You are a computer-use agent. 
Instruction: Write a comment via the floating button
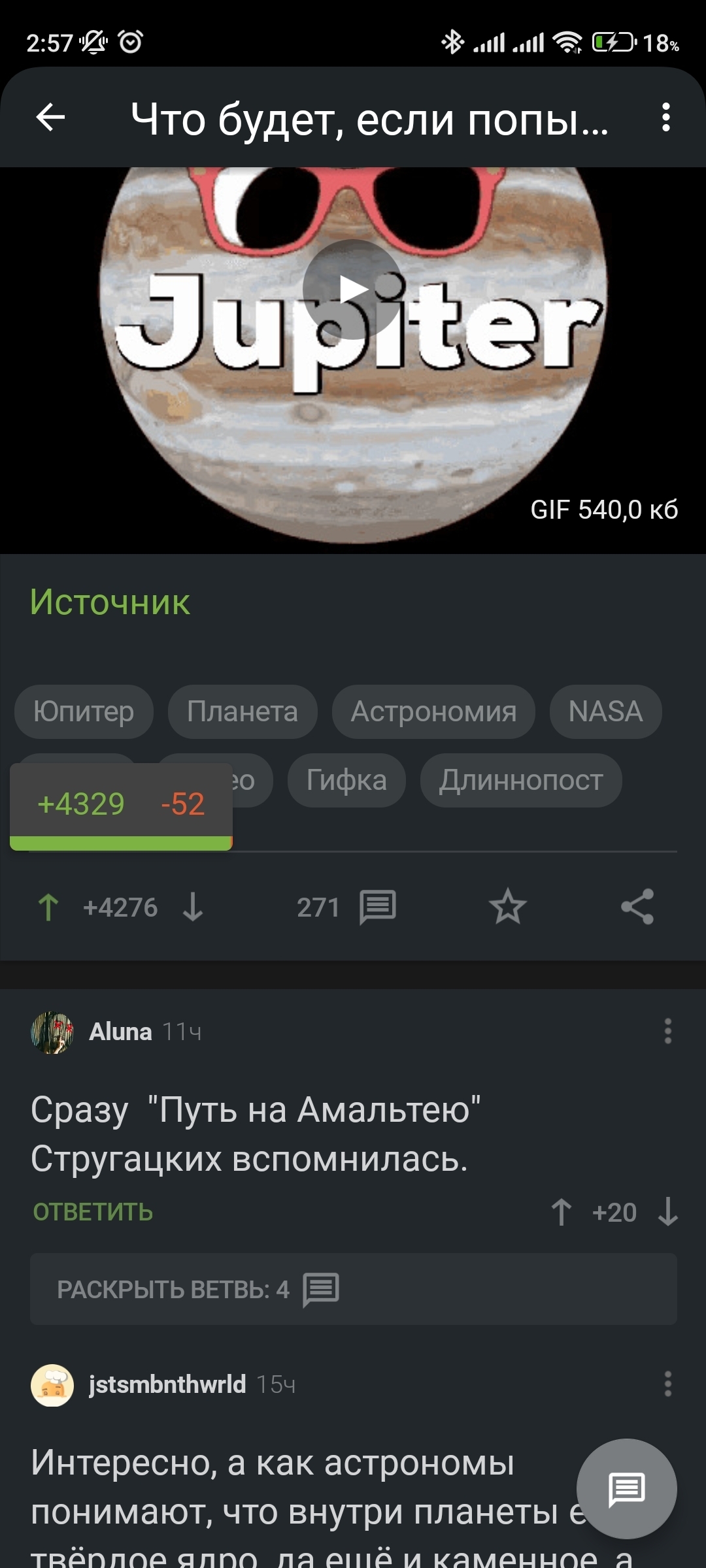626,1489
